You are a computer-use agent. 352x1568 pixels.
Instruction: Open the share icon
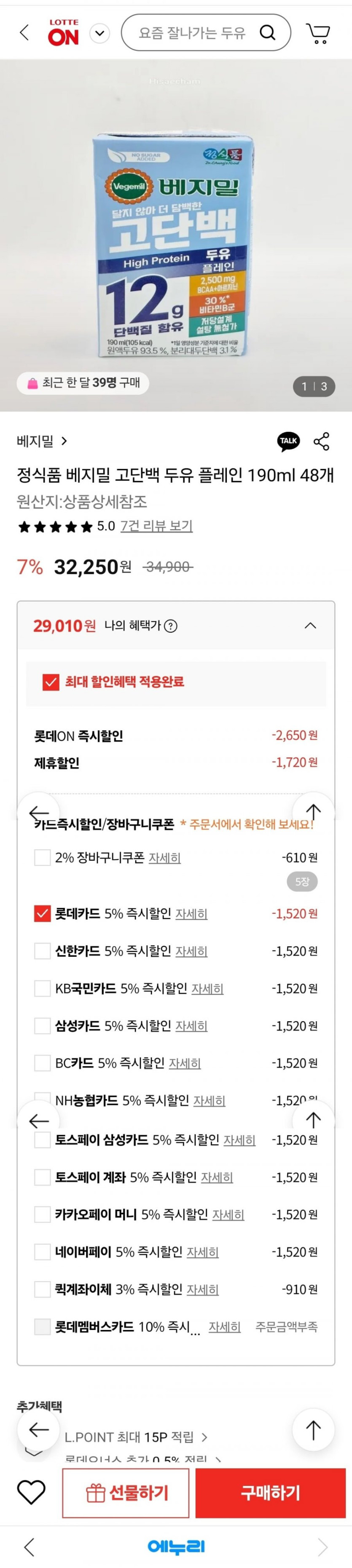tap(321, 442)
